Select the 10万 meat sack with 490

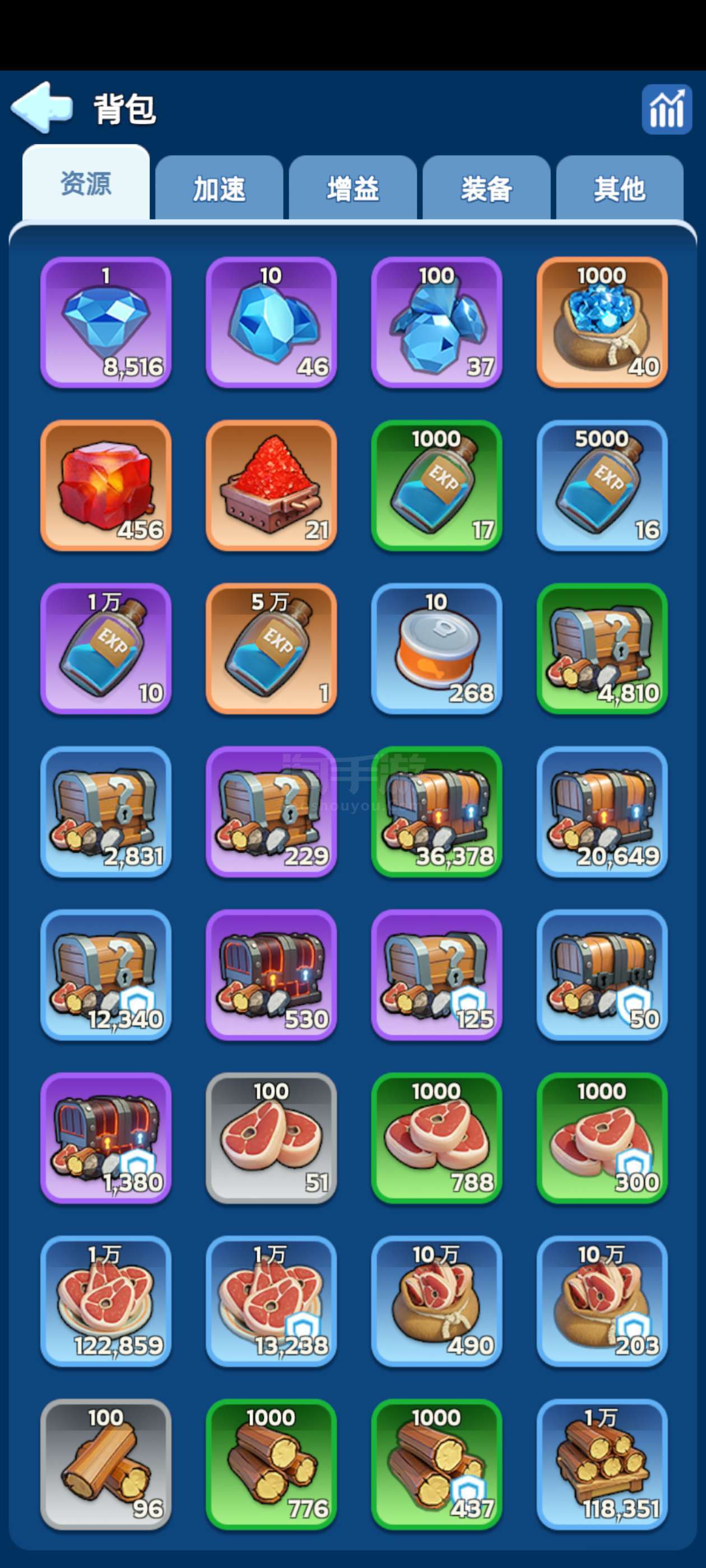[436, 1301]
